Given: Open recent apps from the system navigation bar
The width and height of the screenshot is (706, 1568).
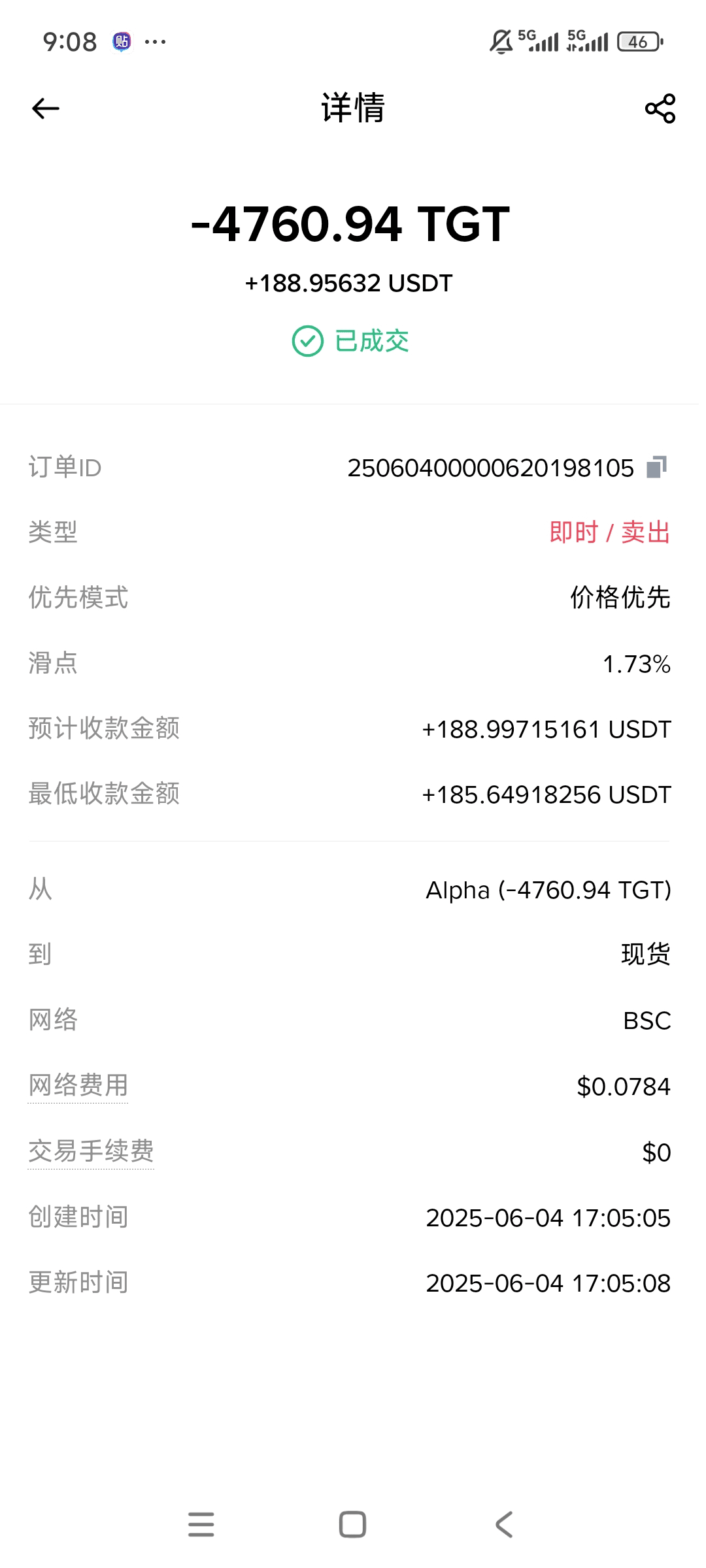Looking at the screenshot, I should (x=201, y=1524).
